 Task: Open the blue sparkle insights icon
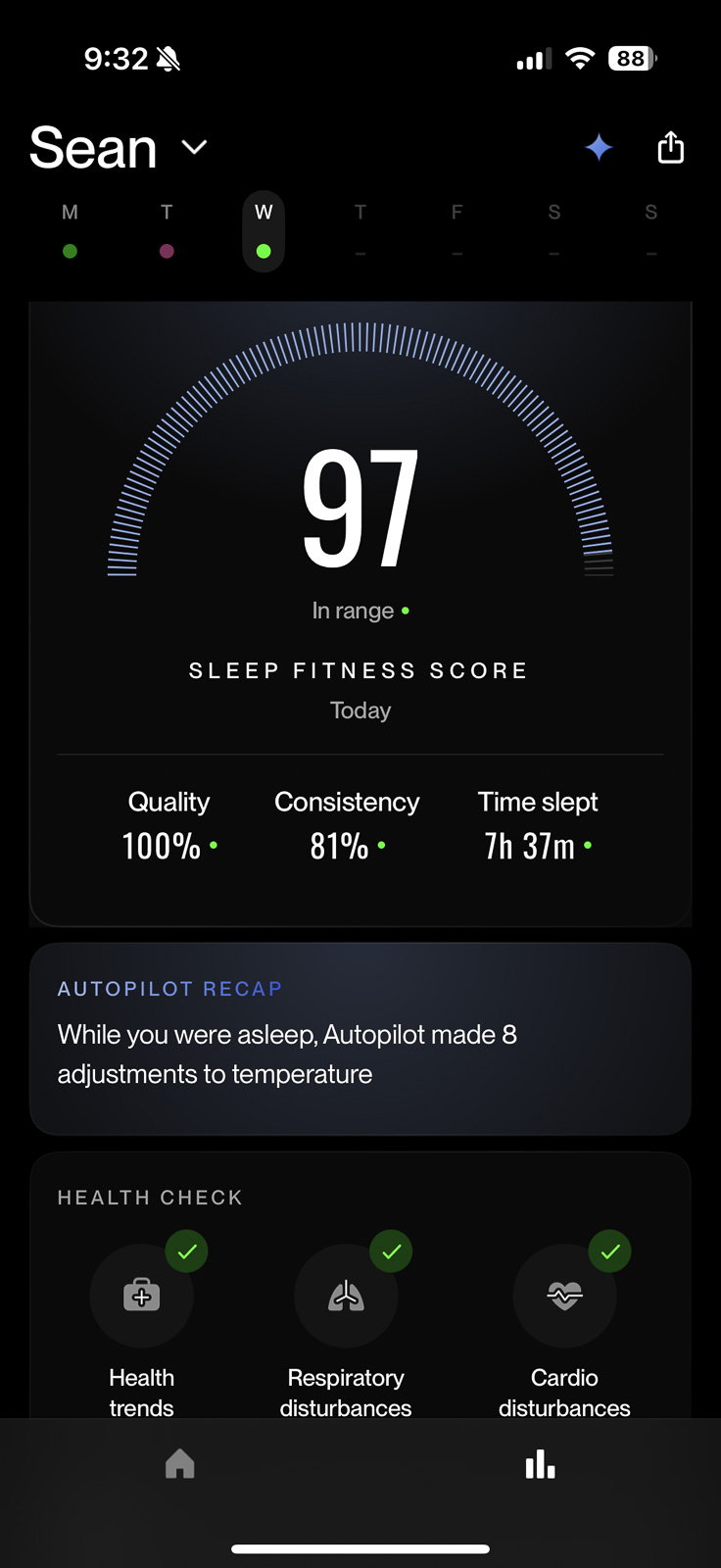pyautogui.click(x=599, y=148)
